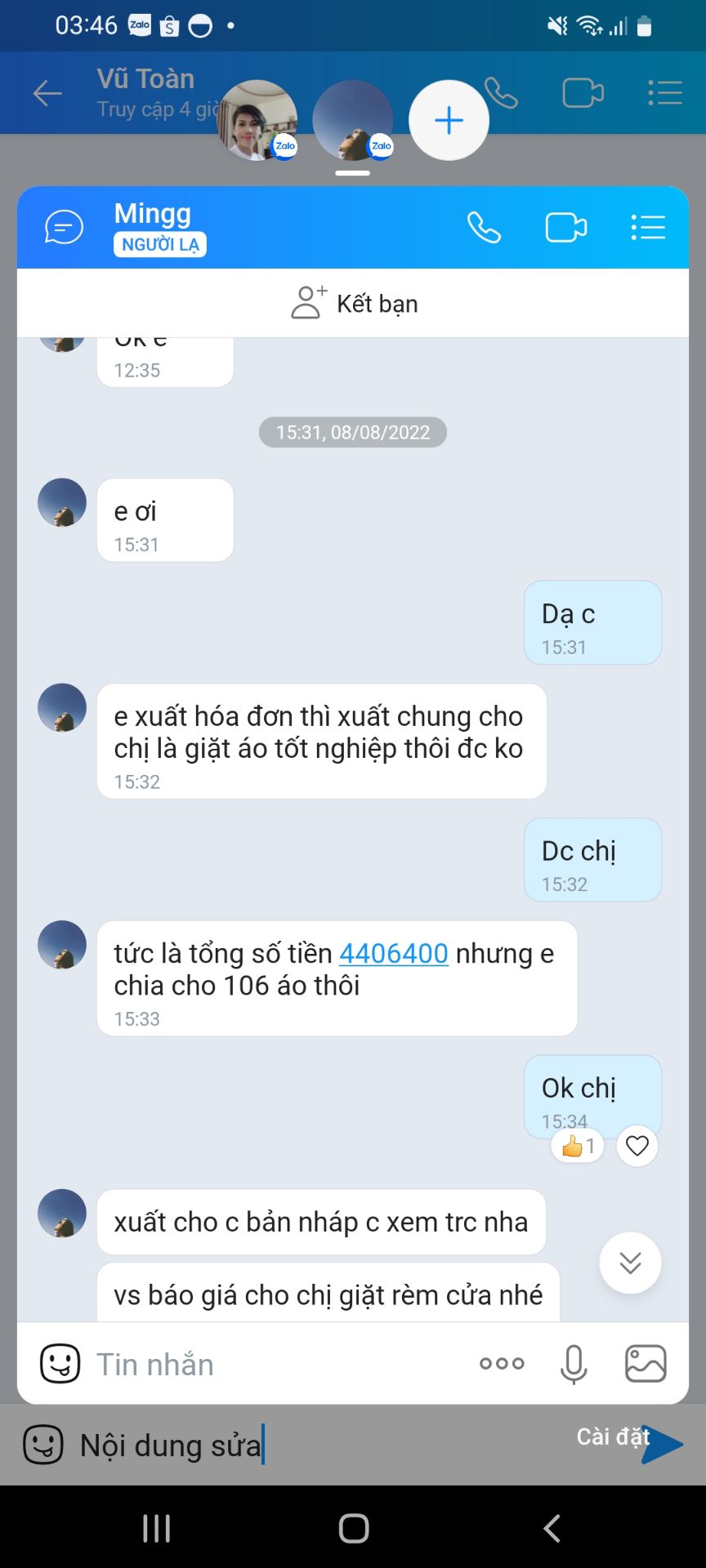Open the Mingg conversation options list

tap(649, 227)
